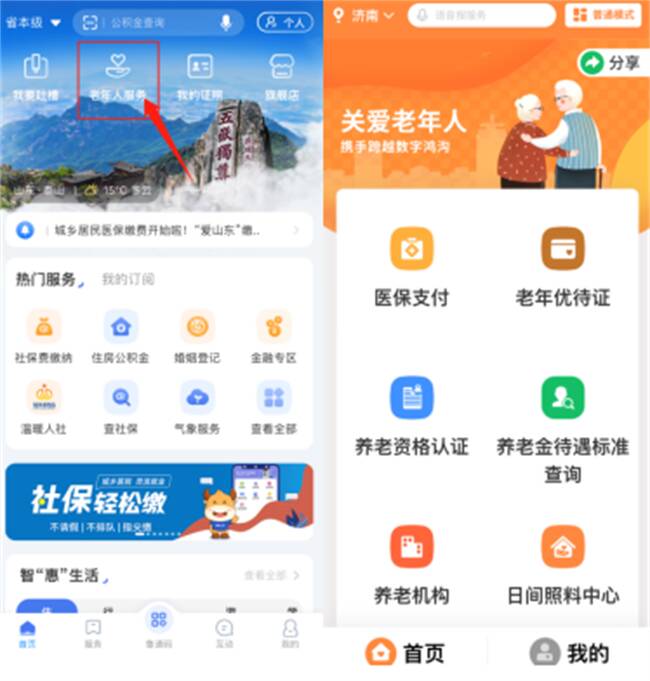Screen dimensions: 650x681
Task: Open 金融专区 service
Action: (273, 337)
